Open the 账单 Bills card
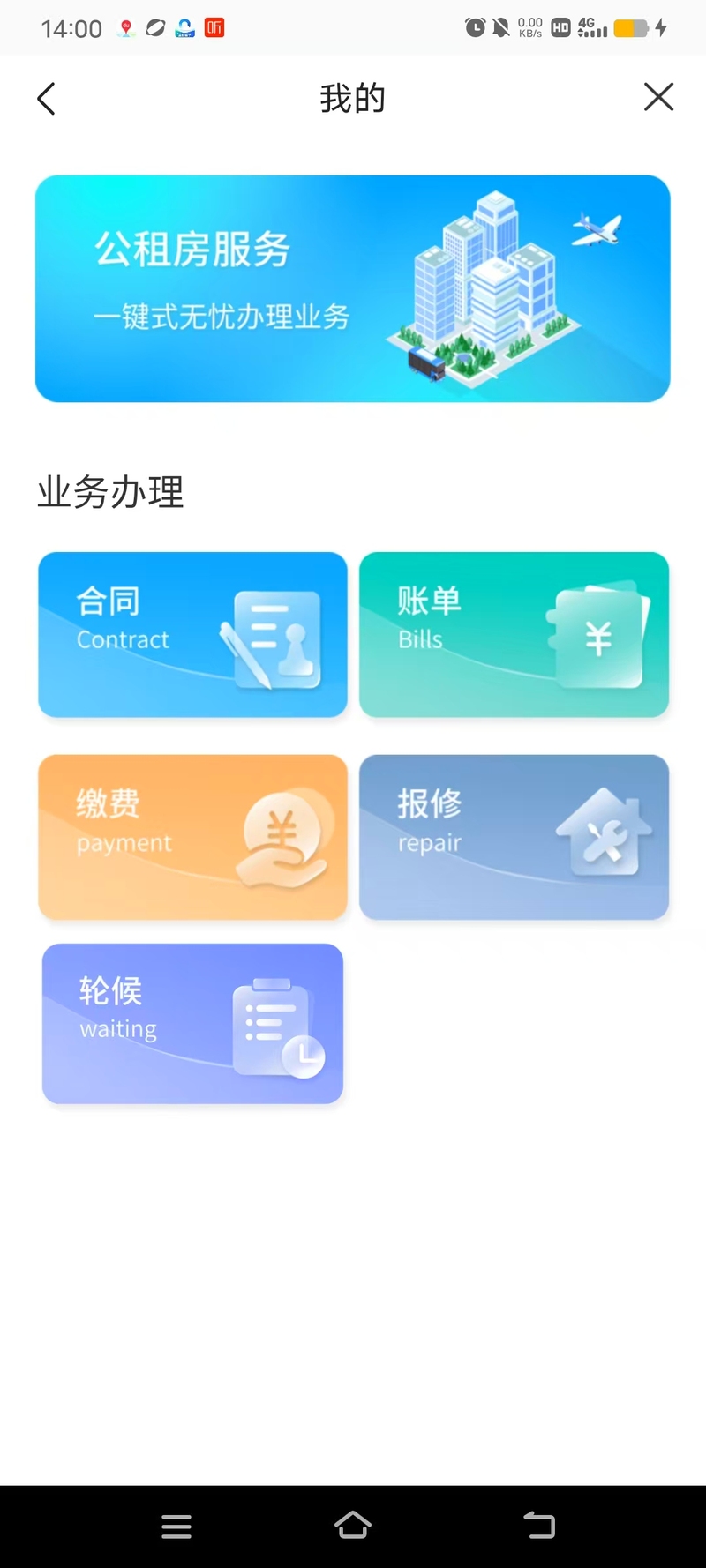The image size is (706, 1568). (514, 634)
